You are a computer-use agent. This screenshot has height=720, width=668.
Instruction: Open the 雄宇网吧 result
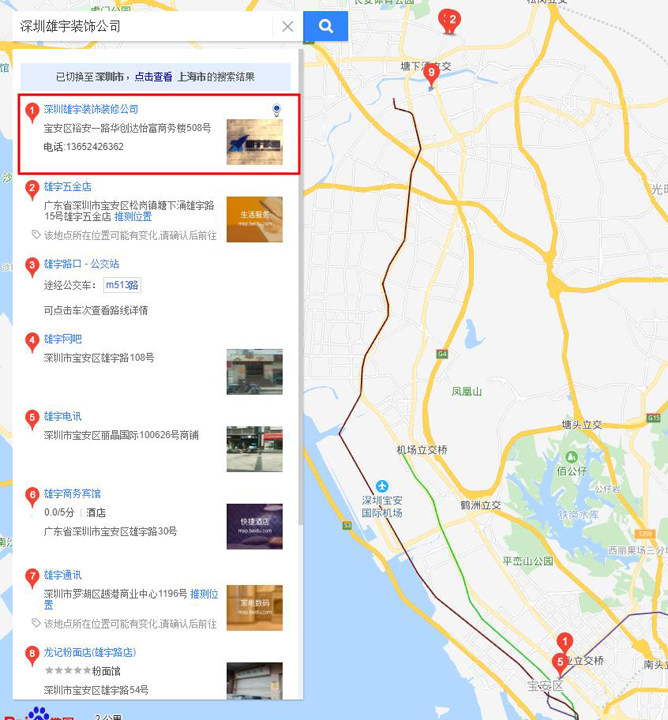pos(63,339)
